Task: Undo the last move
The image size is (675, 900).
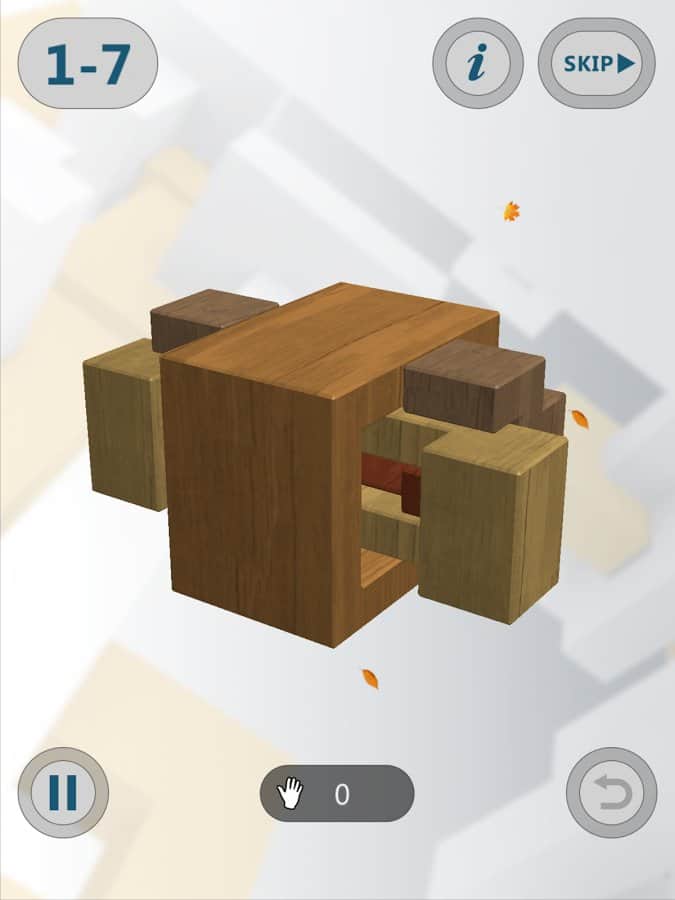Action: [611, 793]
